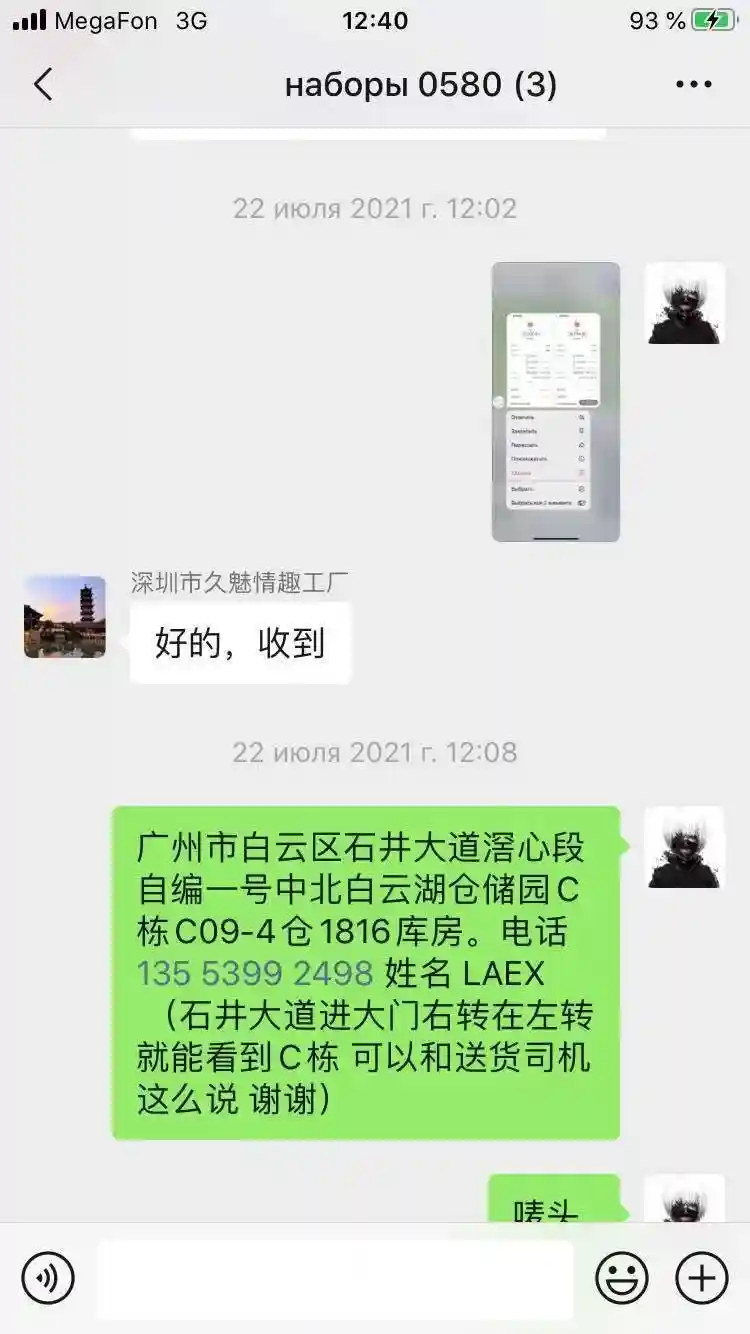Open the chat info three-dots menu

(x=693, y=85)
